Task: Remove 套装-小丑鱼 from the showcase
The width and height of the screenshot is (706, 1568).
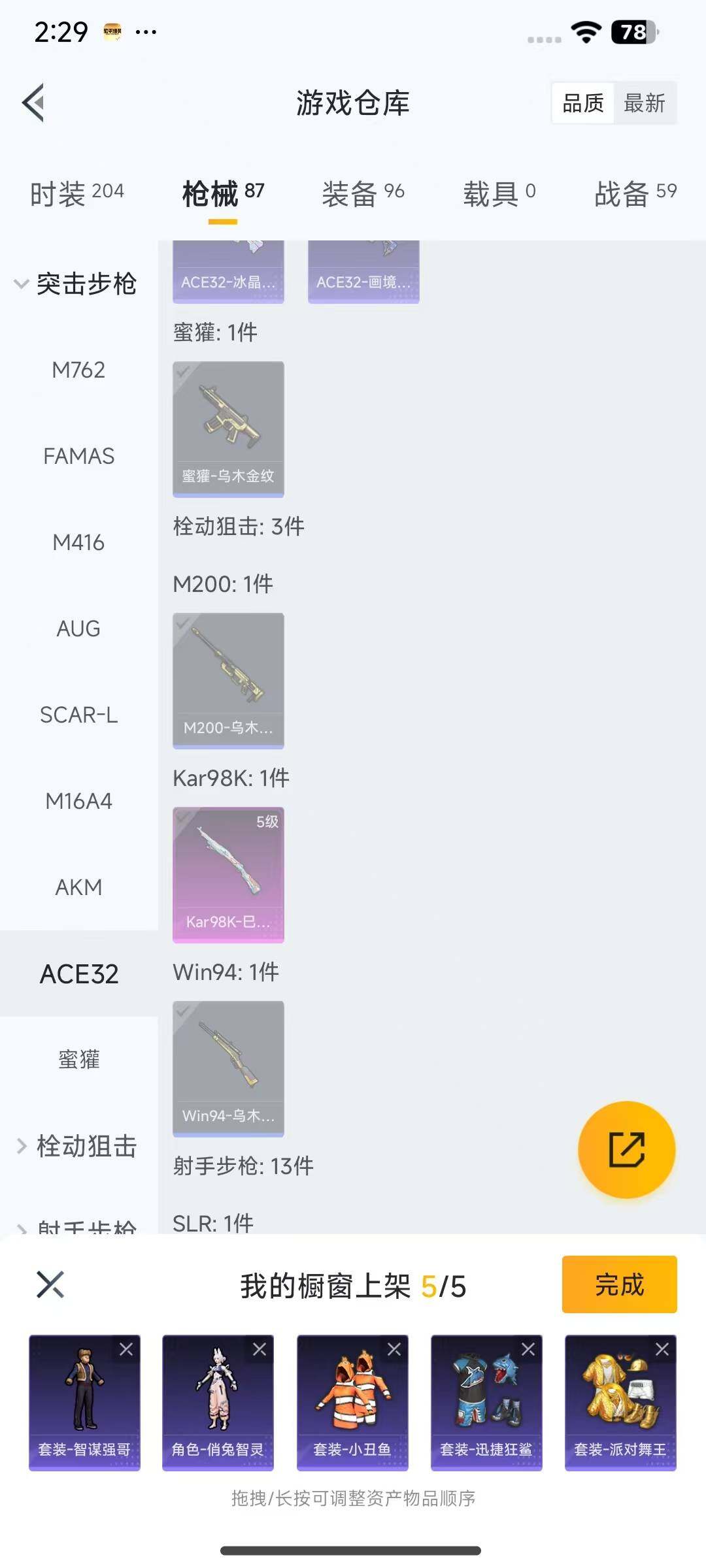Action: pyautogui.click(x=394, y=1349)
